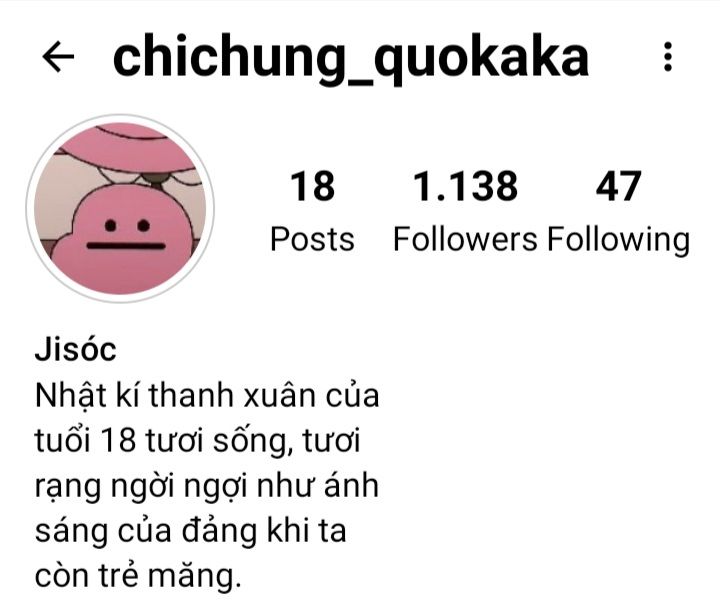Jump to the 18 Posts section
Image resolution: width=720 pixels, height=609 pixels.
312,211
